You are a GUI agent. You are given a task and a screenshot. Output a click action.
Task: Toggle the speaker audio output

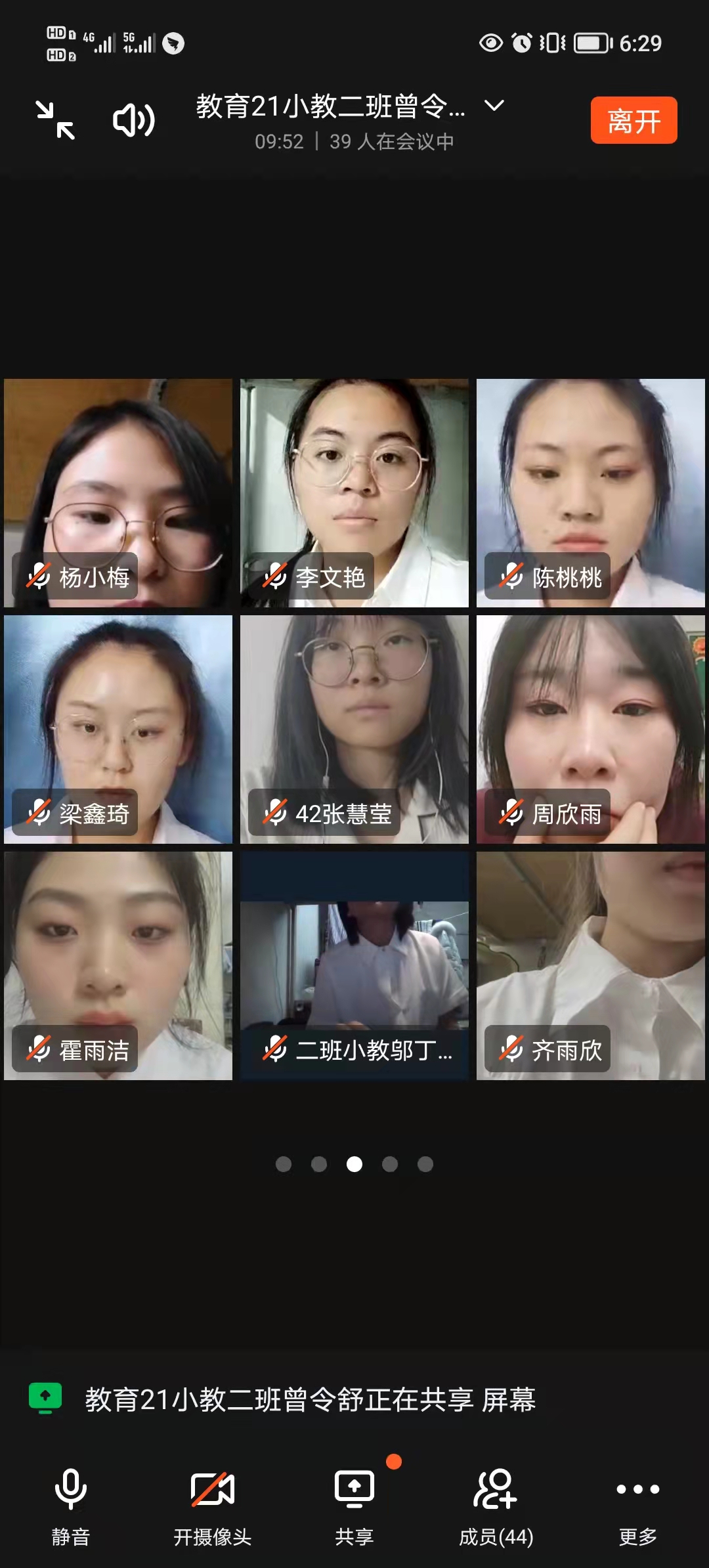(134, 120)
